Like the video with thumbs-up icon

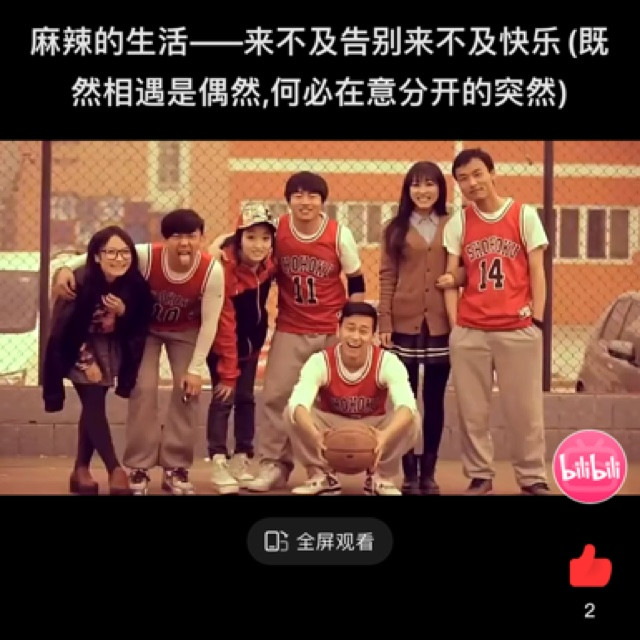point(590,567)
